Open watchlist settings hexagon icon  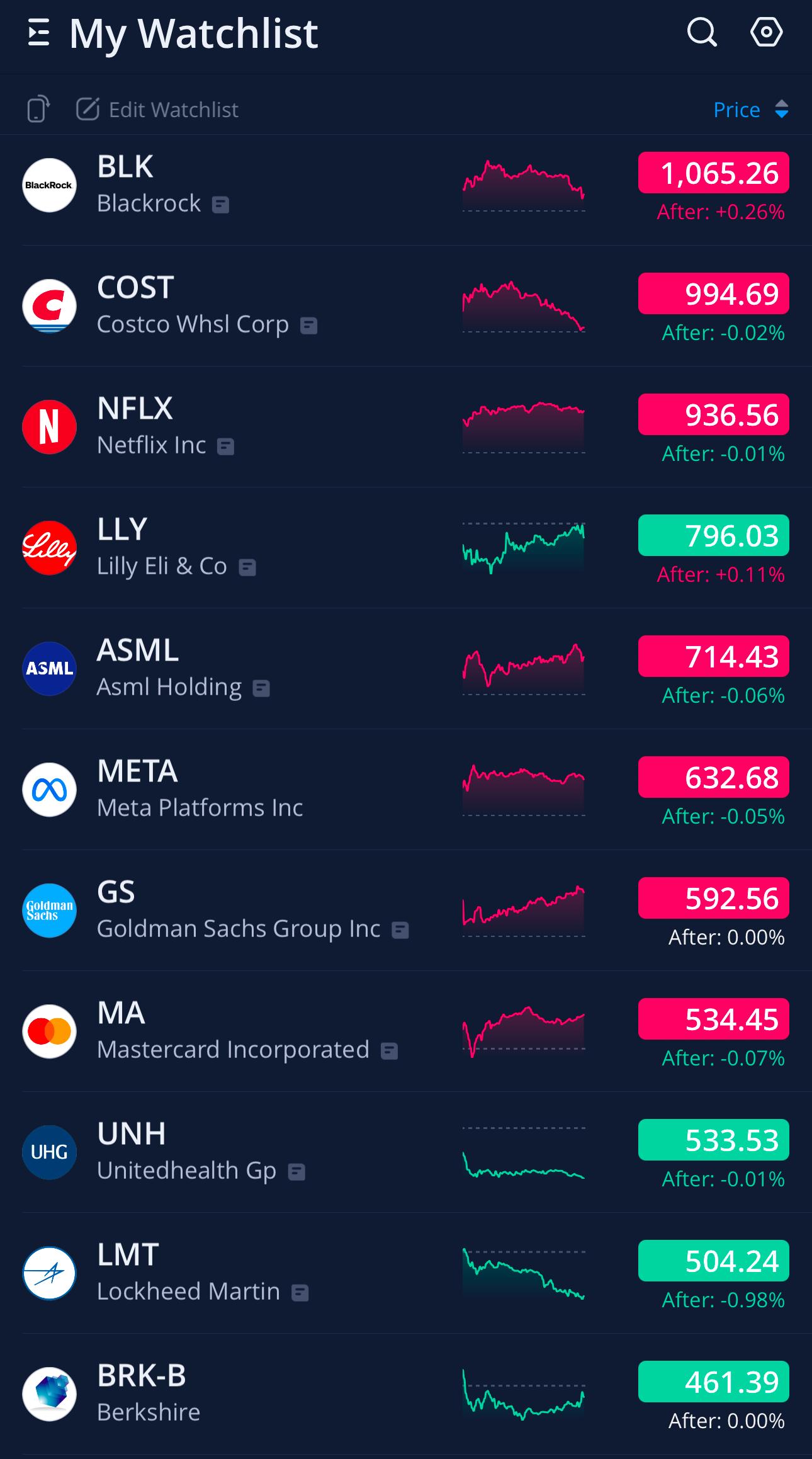[x=766, y=32]
